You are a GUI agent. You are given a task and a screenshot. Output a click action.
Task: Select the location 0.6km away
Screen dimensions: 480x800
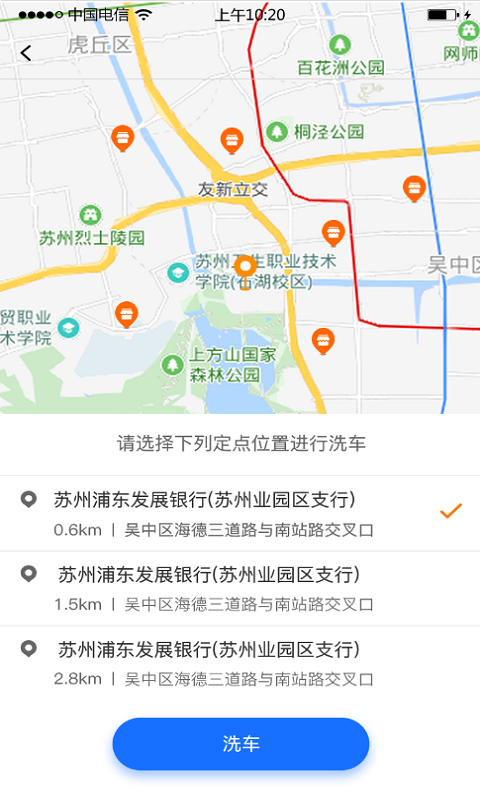tap(240, 513)
